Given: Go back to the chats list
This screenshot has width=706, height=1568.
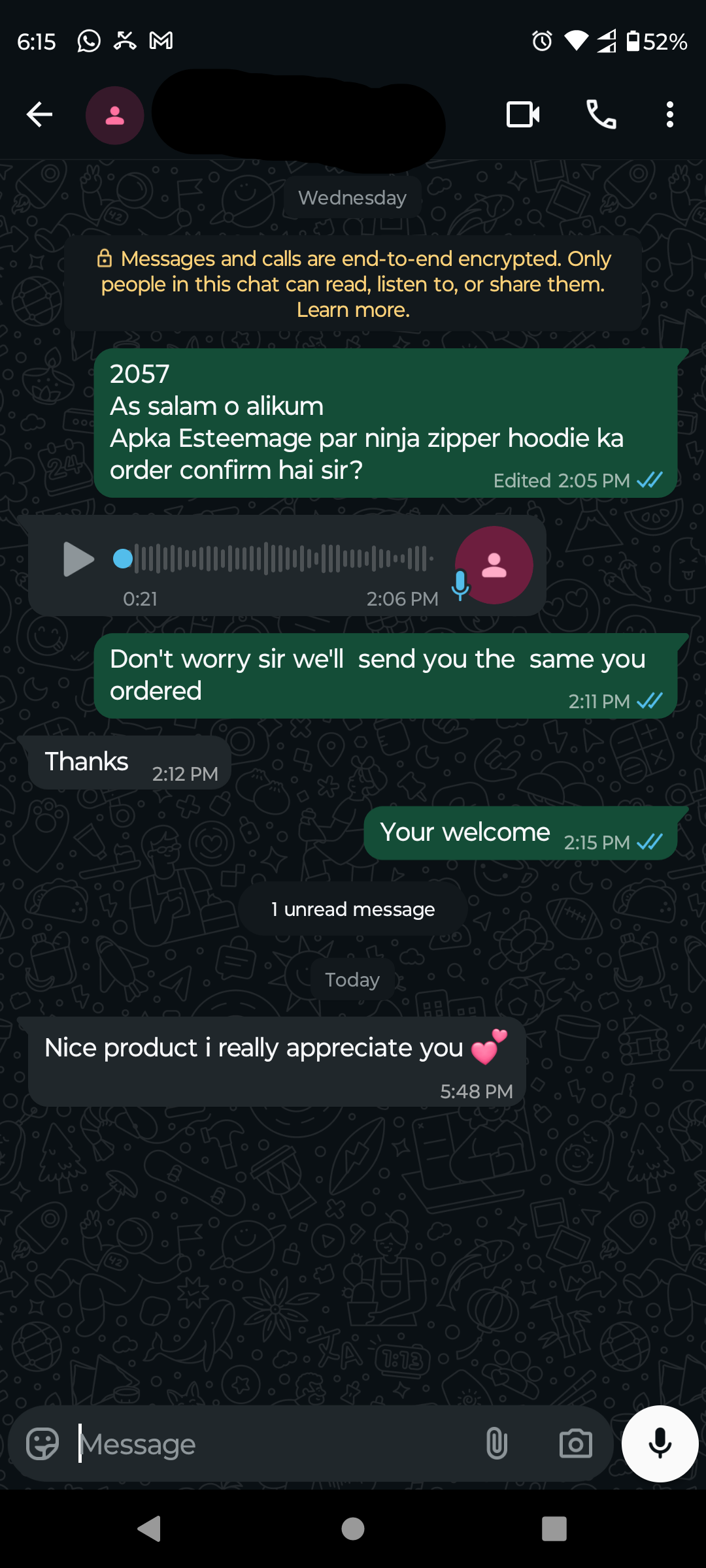Looking at the screenshot, I should pos(39,115).
